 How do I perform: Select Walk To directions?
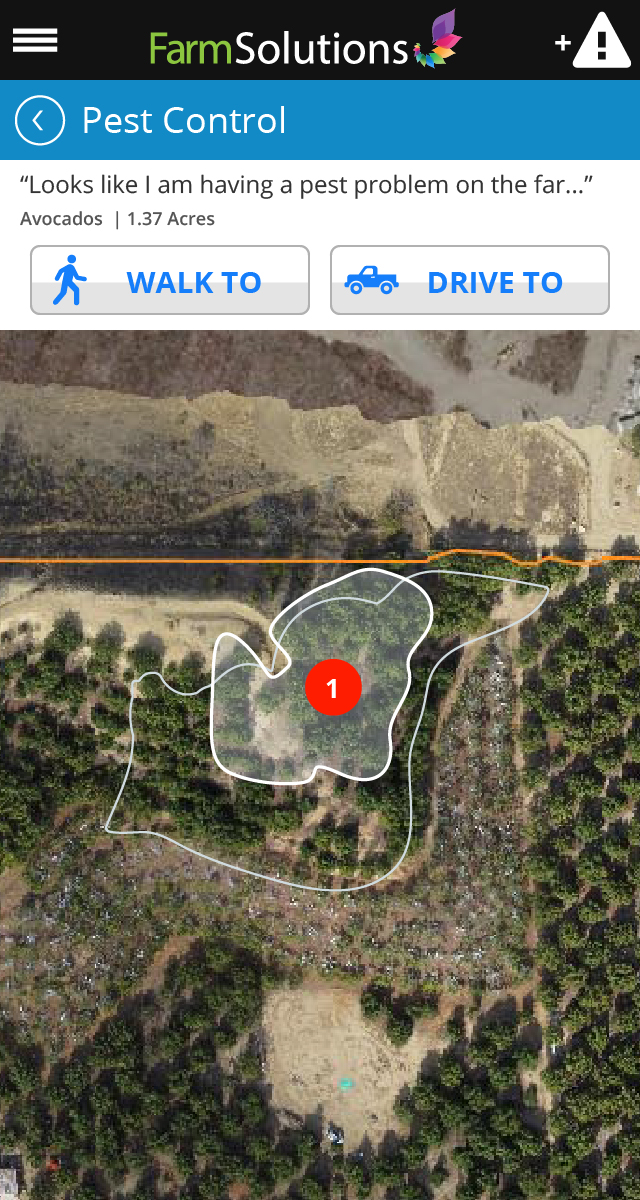pyautogui.click(x=170, y=281)
